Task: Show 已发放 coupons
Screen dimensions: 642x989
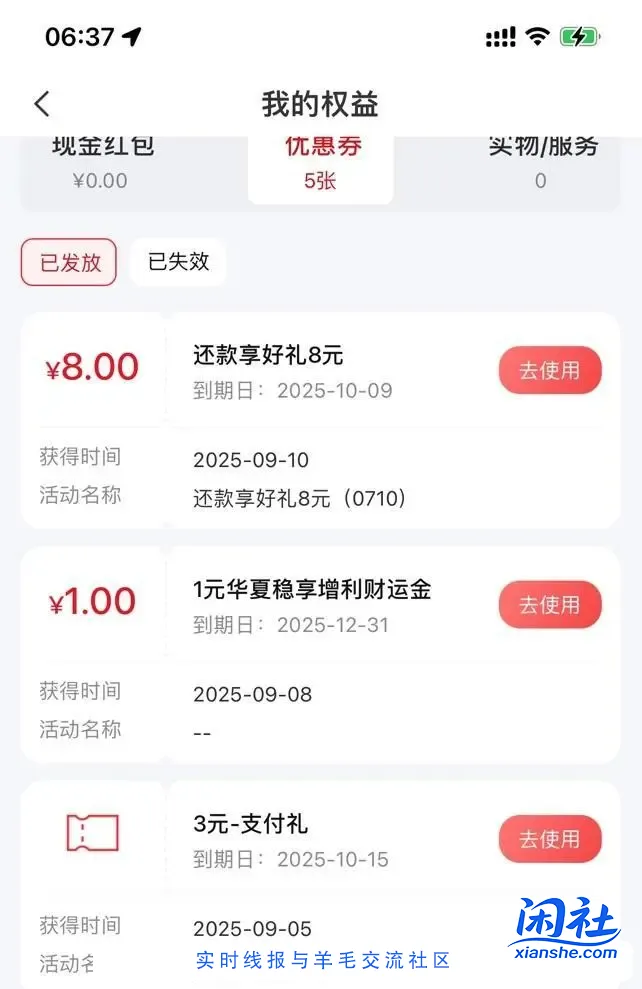Action: [x=69, y=263]
